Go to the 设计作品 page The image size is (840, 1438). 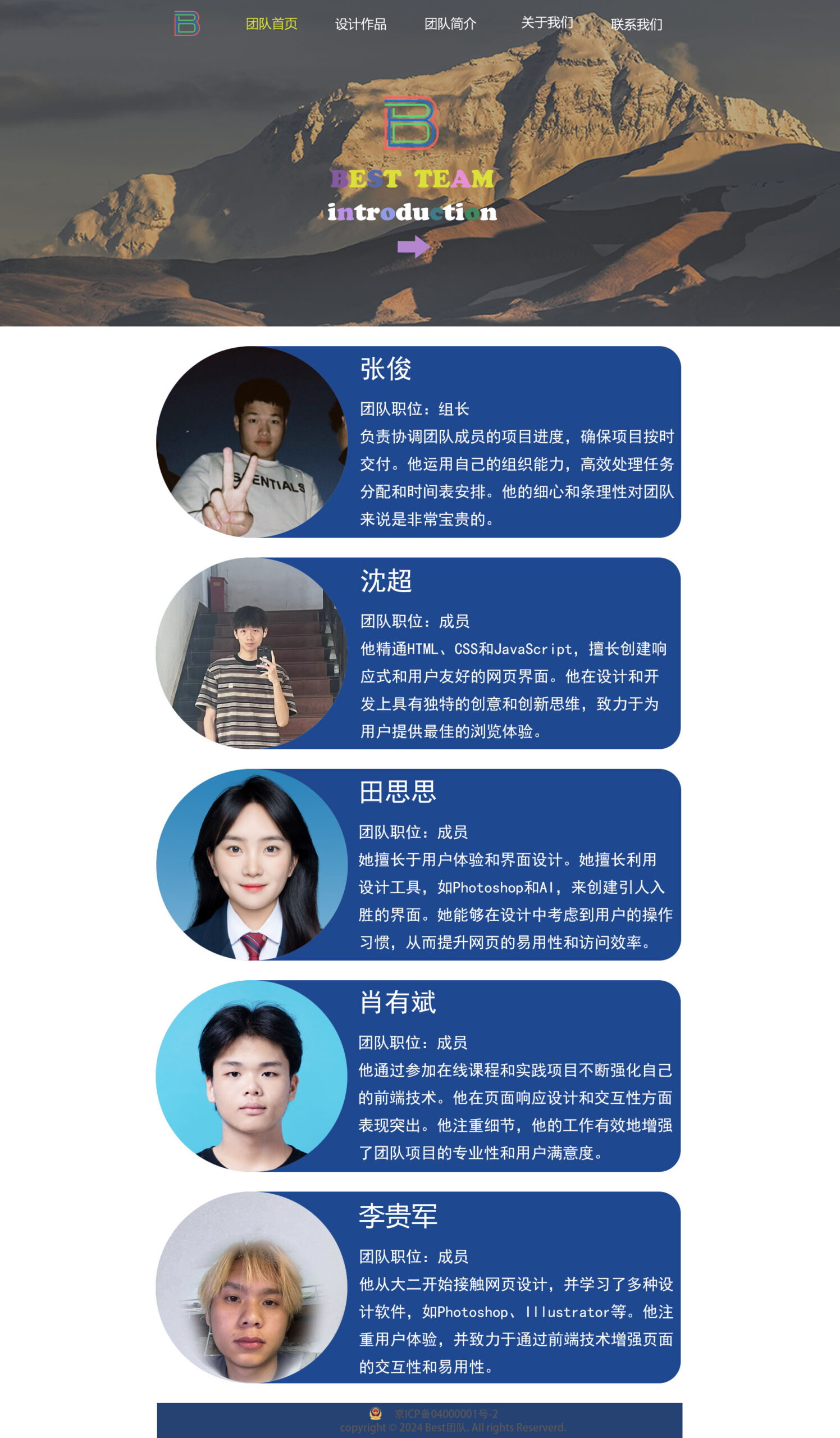(x=360, y=25)
